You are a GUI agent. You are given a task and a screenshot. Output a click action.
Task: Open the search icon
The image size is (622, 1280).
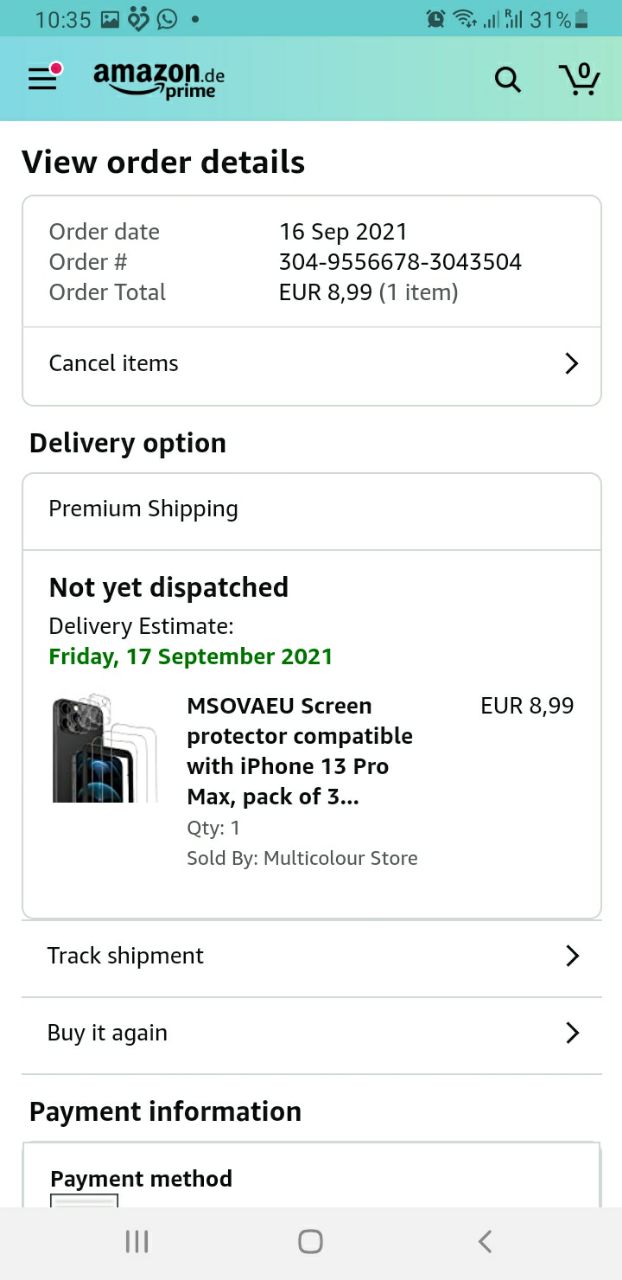pyautogui.click(x=508, y=80)
